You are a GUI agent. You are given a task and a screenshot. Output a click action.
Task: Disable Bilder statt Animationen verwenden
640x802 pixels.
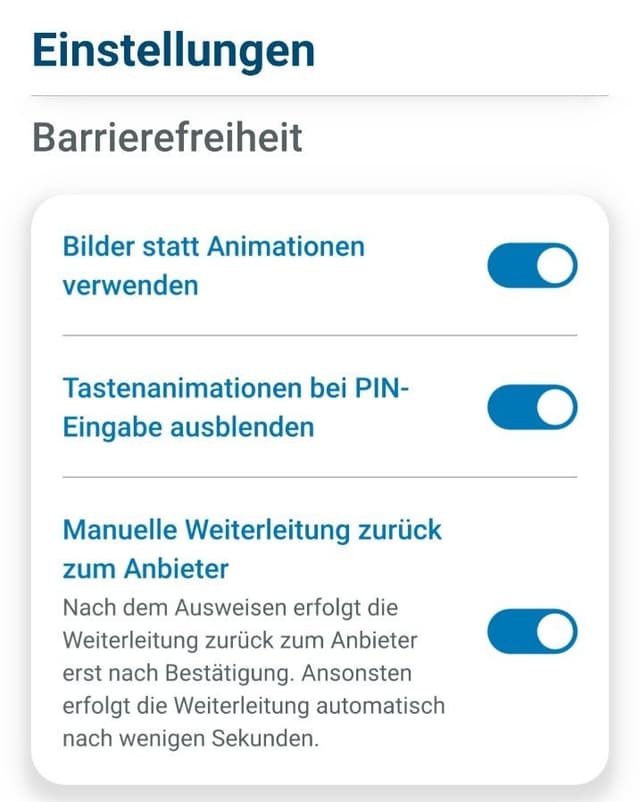tap(532, 266)
